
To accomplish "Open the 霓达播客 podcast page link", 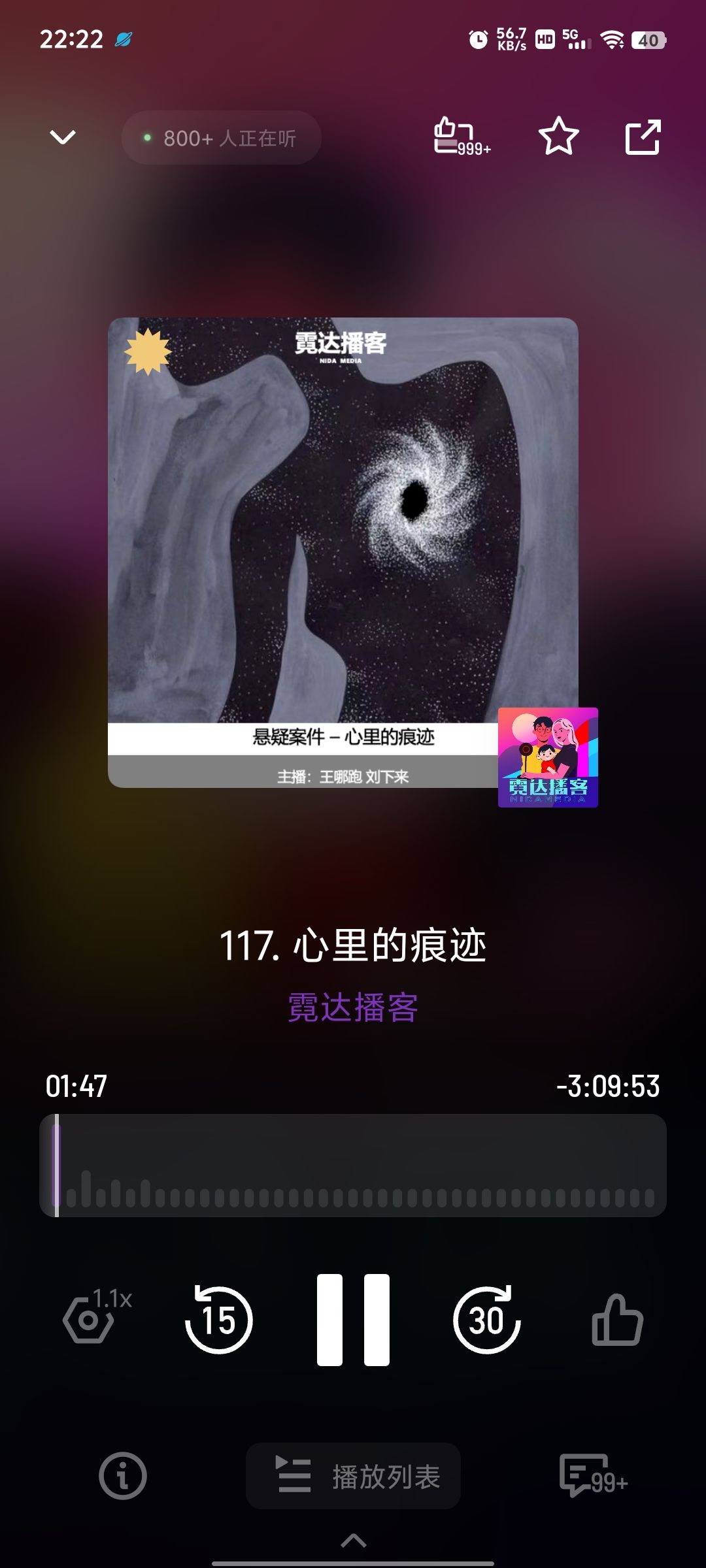I will point(353,1007).
